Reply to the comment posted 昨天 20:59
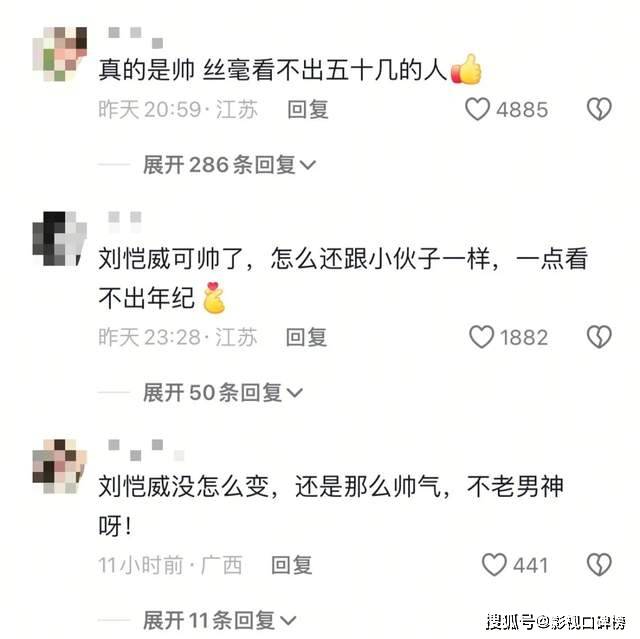The image size is (640, 639). click(x=308, y=110)
